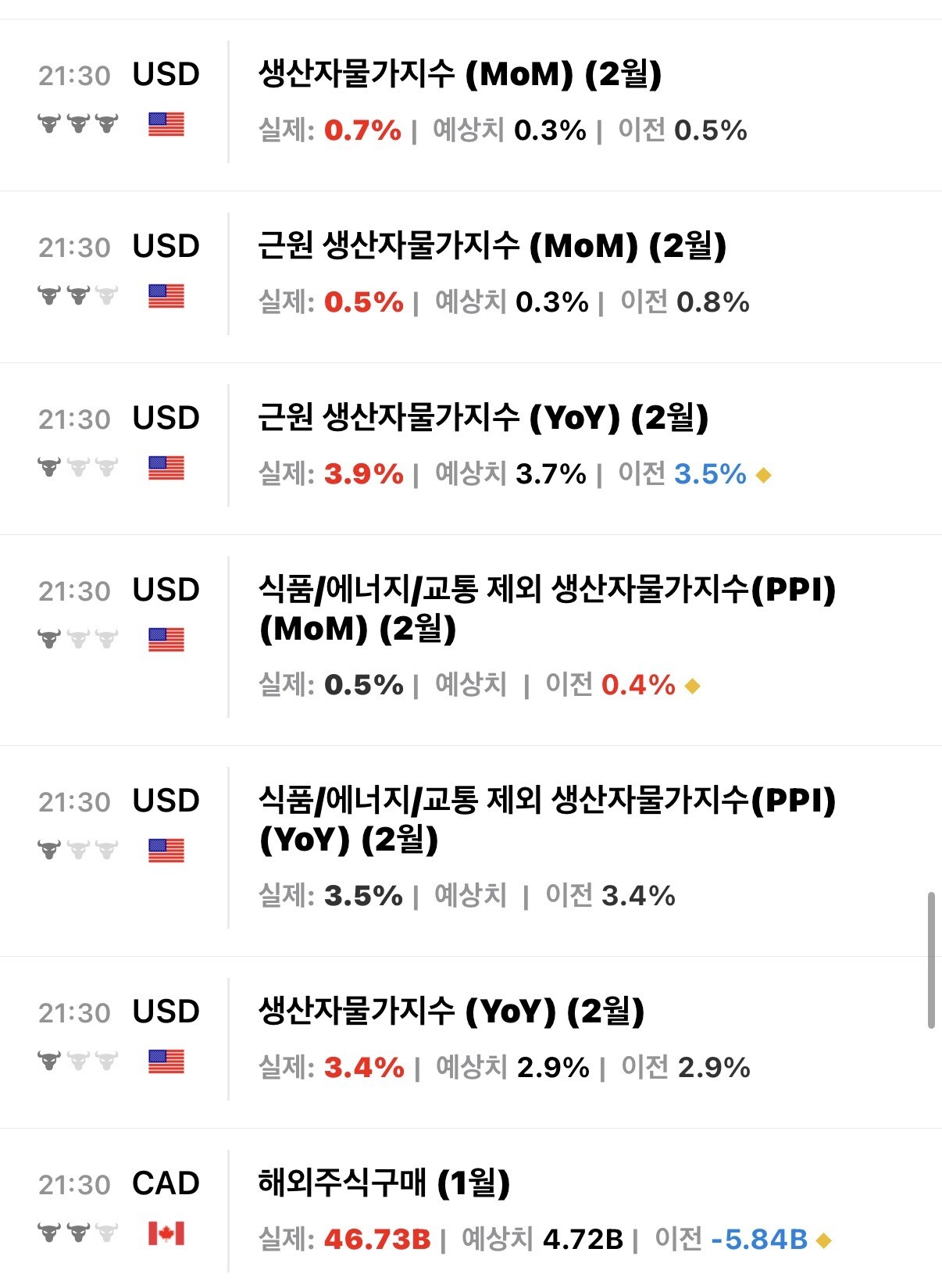This screenshot has height=1288, width=942.
Task: View details for 근원 생산자물가지수 (YoY)
Action: tap(483, 419)
